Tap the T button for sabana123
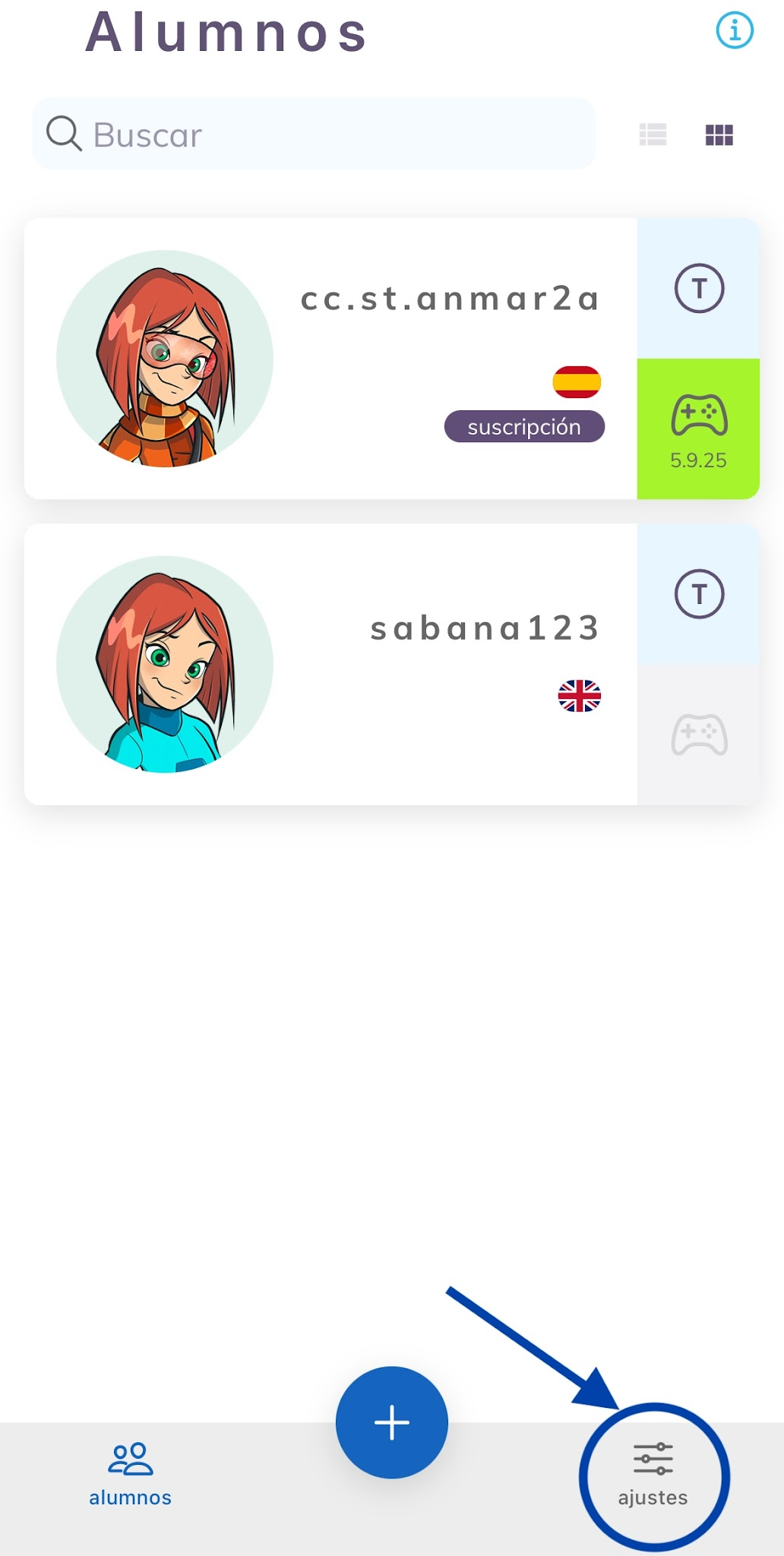This screenshot has height=1556, width=784. pos(699,594)
